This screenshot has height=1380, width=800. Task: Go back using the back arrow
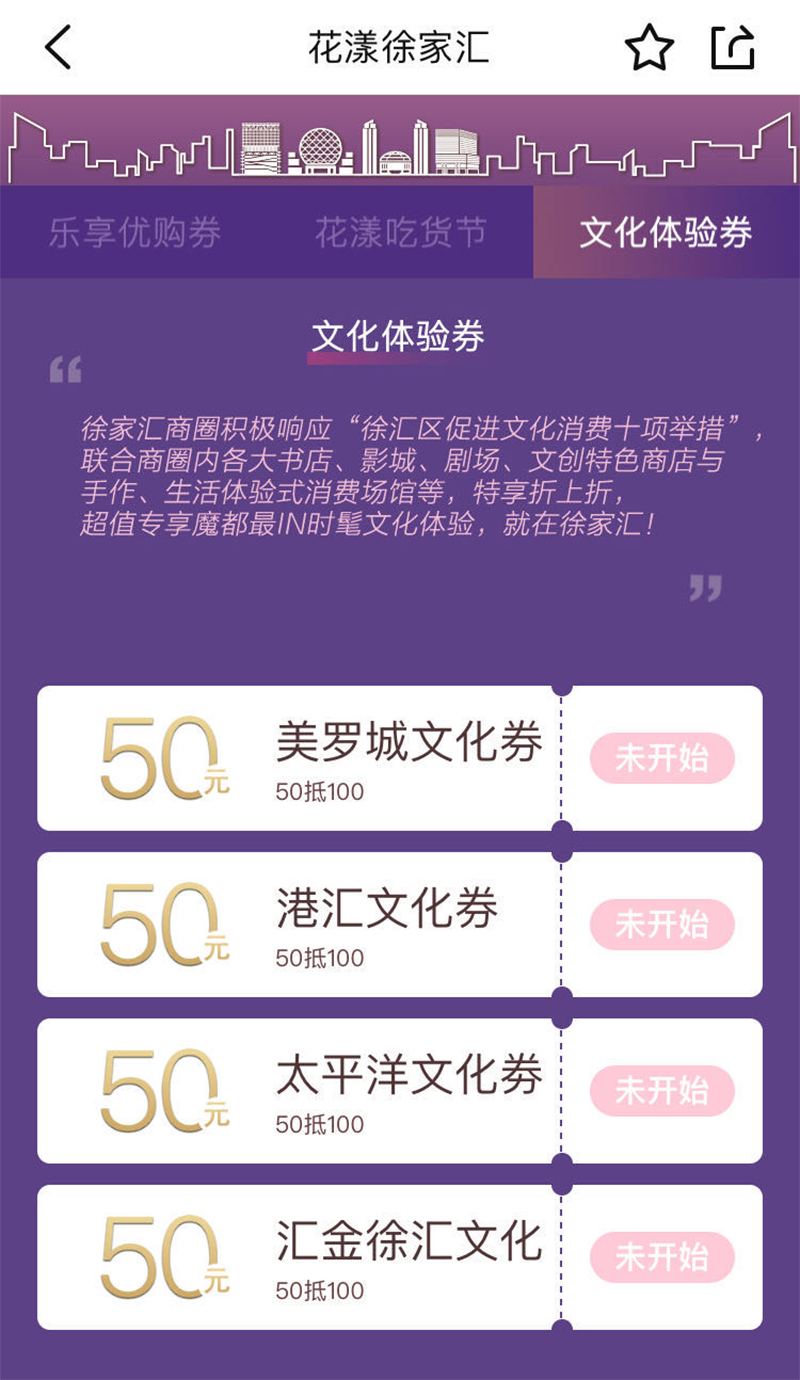(x=58, y=48)
